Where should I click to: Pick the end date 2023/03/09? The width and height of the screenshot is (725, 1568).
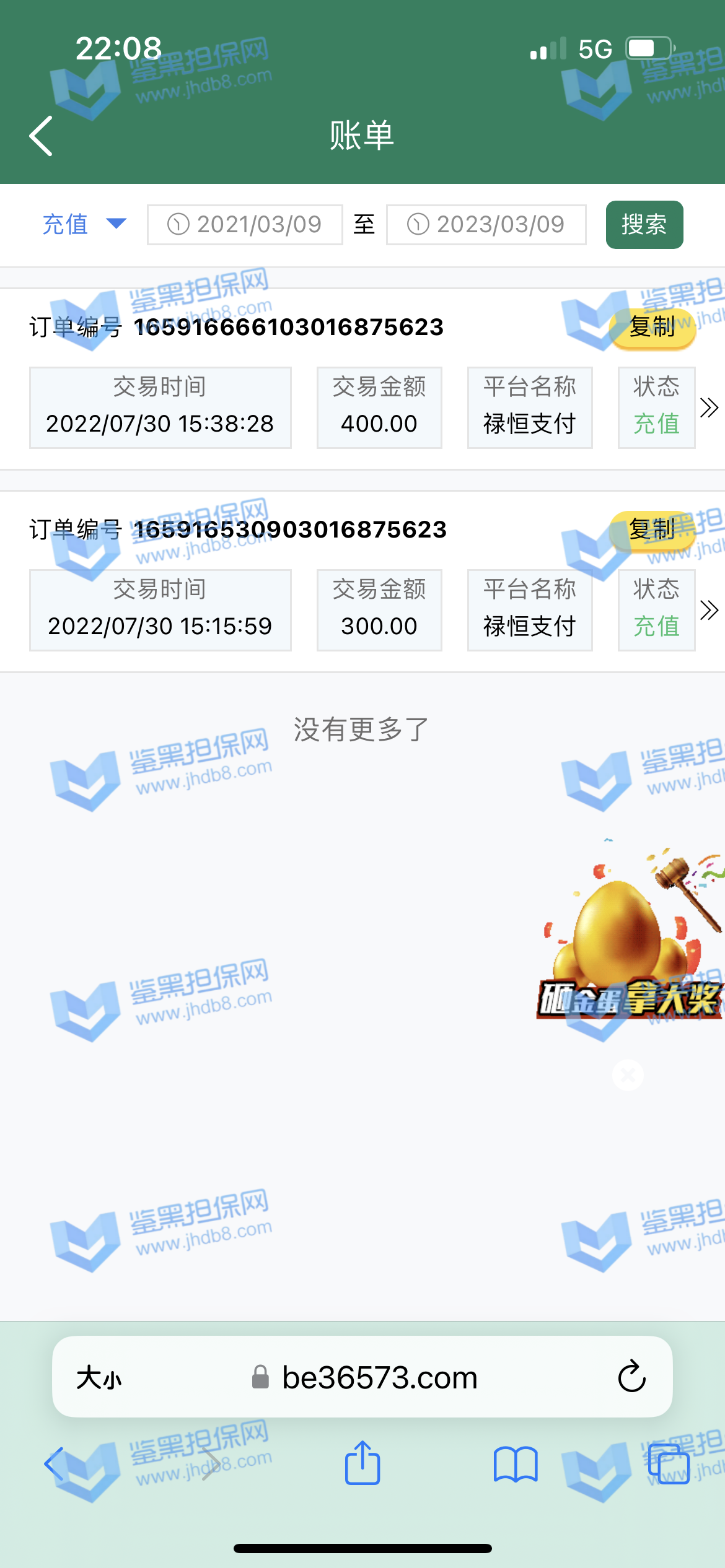point(486,225)
